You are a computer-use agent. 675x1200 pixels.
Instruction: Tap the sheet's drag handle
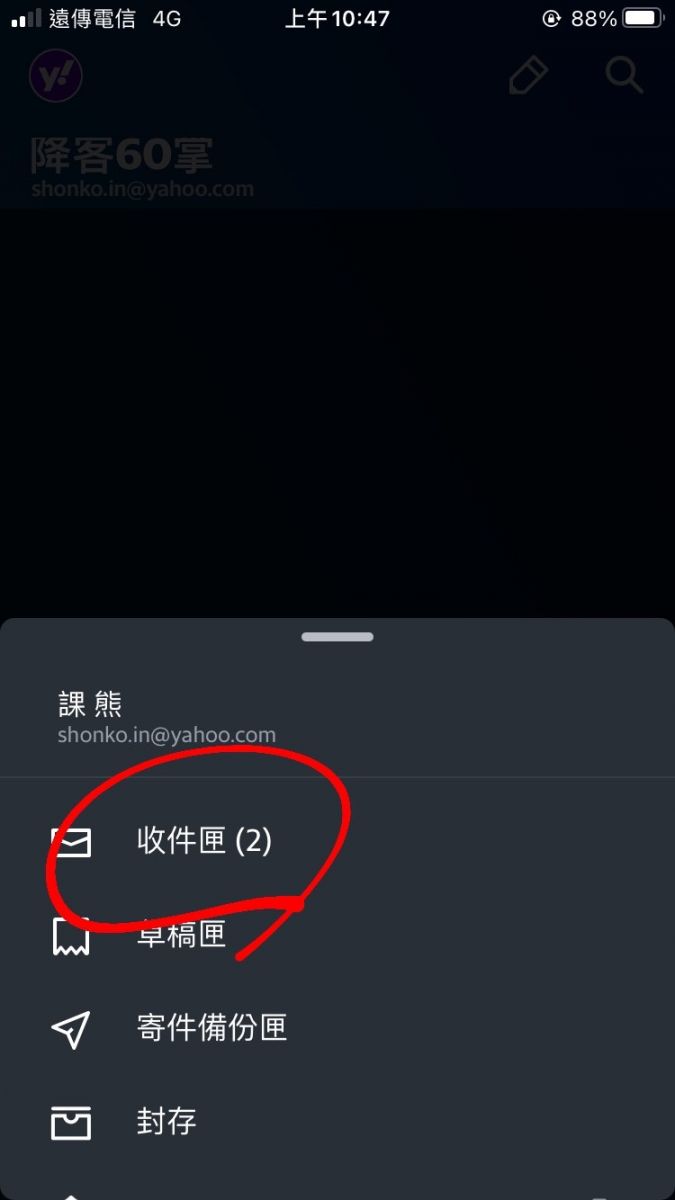pos(337,637)
